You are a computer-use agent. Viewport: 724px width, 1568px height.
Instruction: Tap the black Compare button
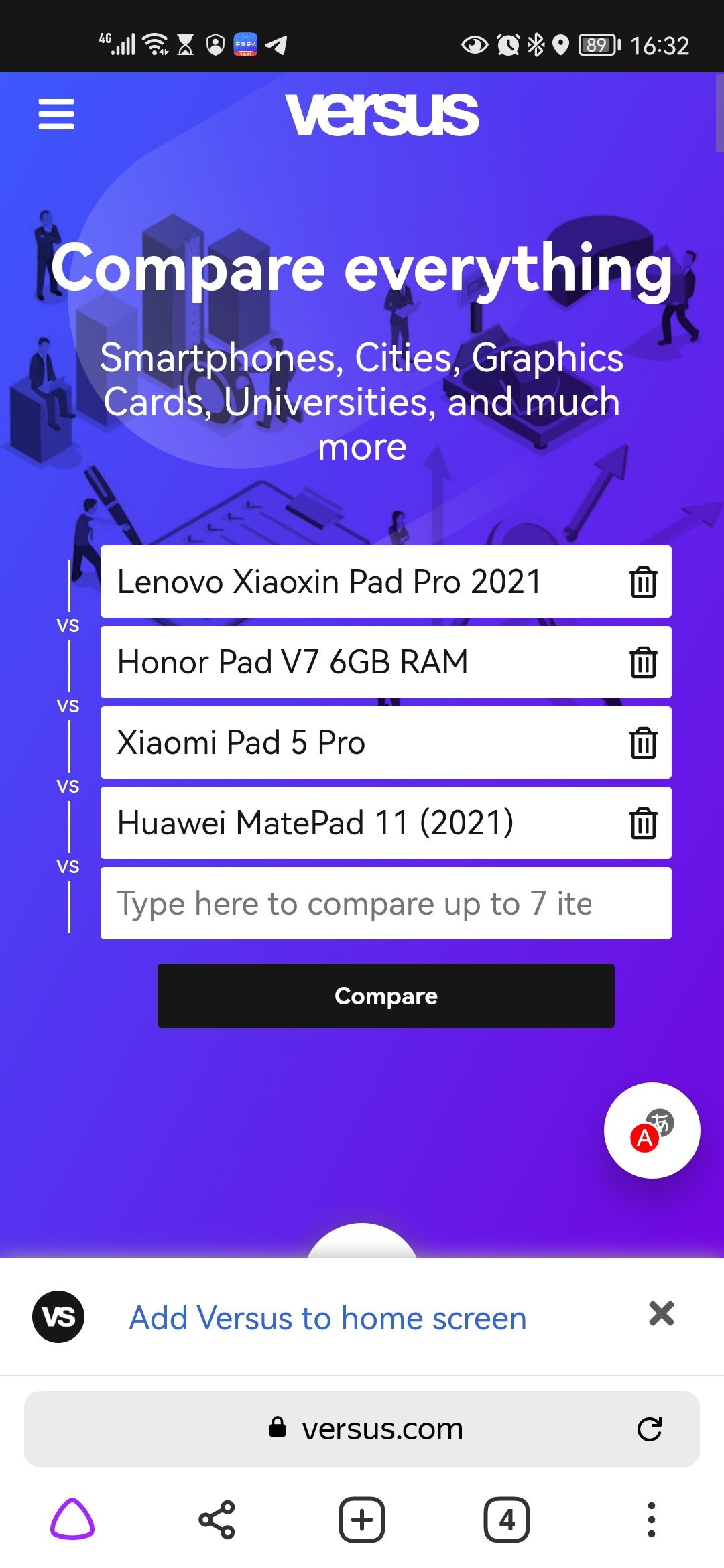(385, 996)
